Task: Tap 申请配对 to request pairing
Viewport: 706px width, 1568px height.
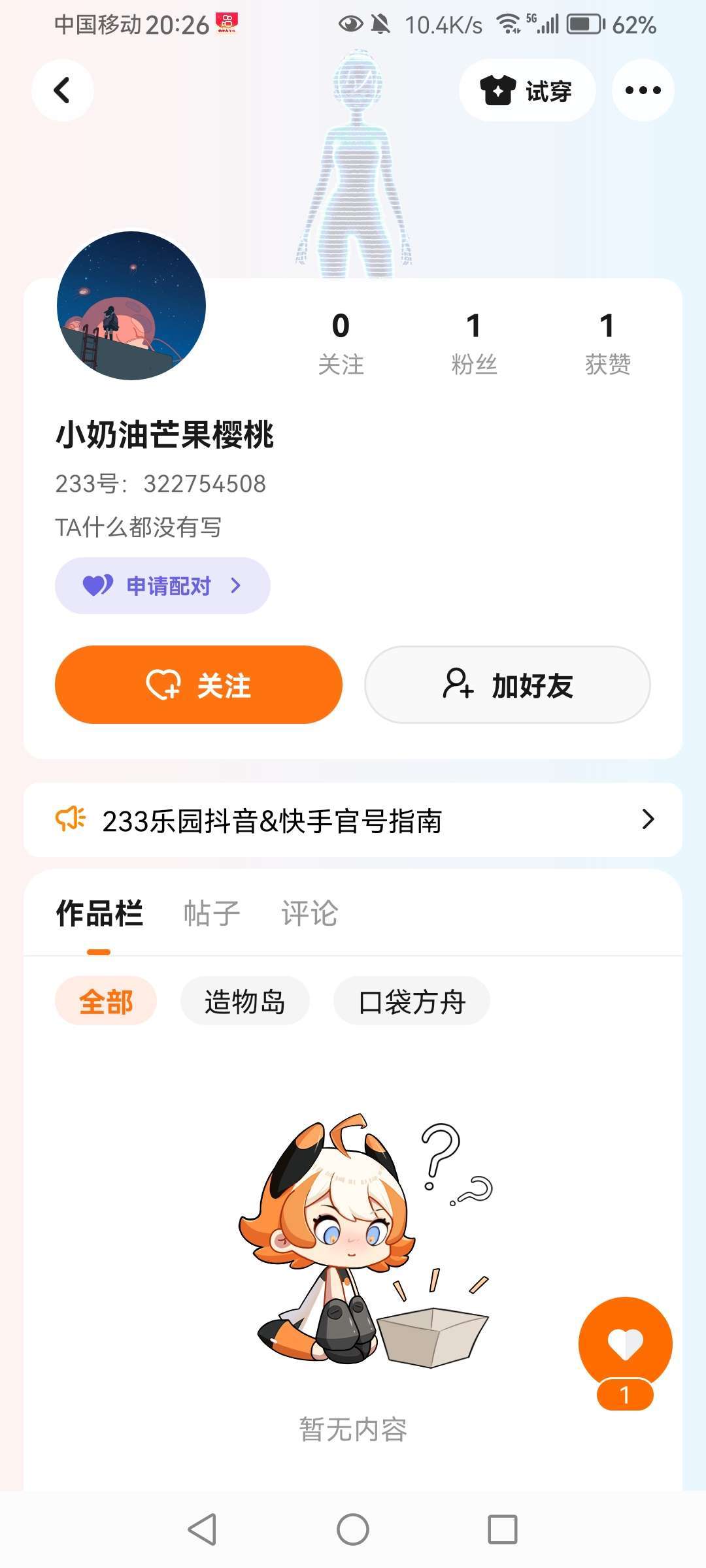Action: [x=162, y=585]
